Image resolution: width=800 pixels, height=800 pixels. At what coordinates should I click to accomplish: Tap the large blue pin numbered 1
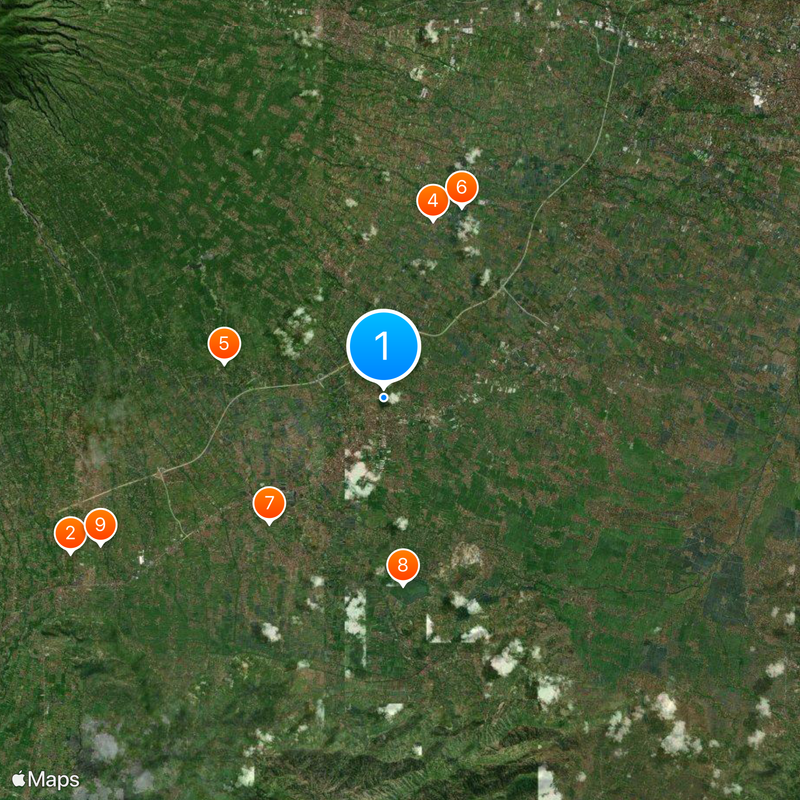383,346
